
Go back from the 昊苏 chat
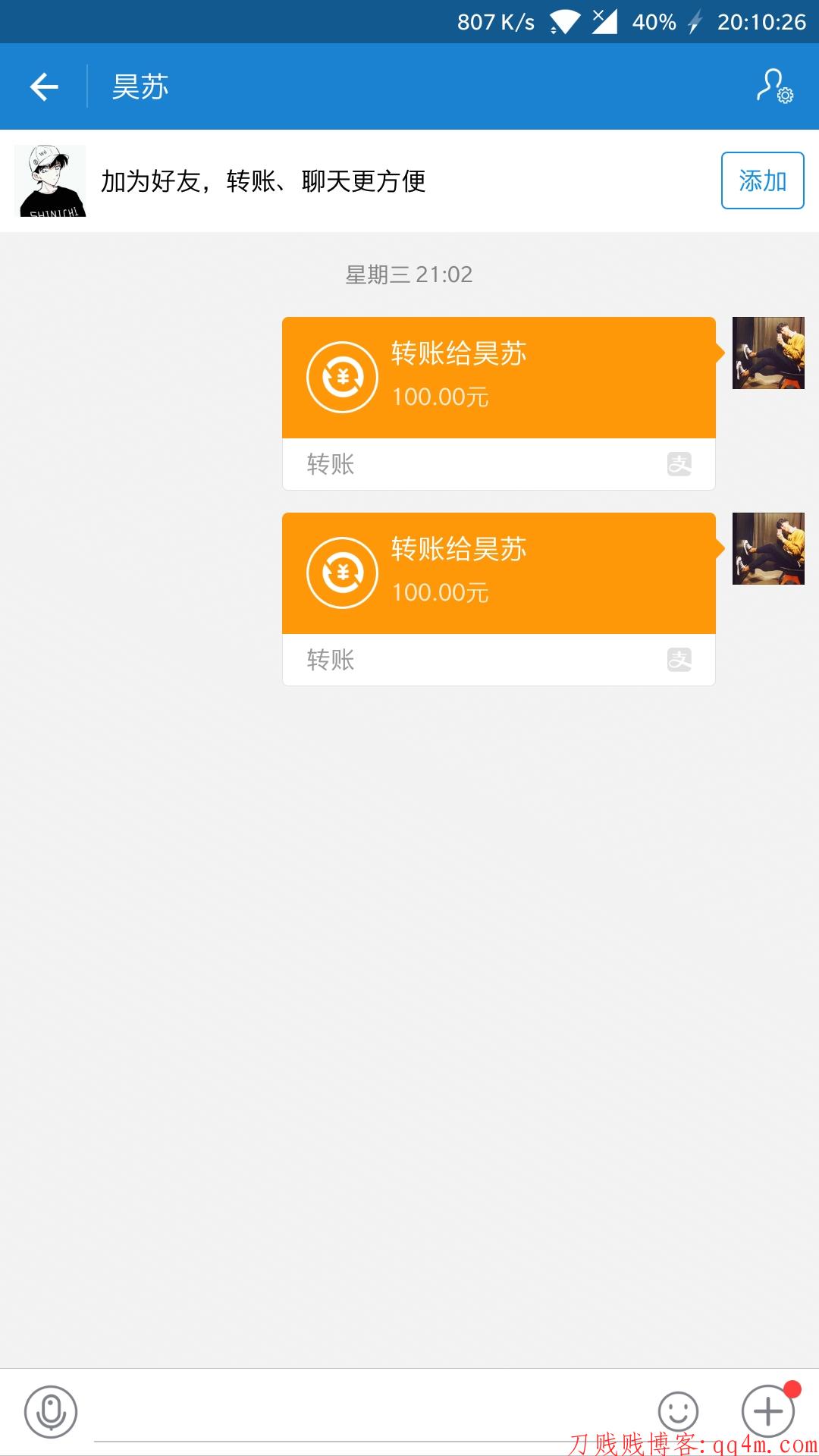click(44, 86)
